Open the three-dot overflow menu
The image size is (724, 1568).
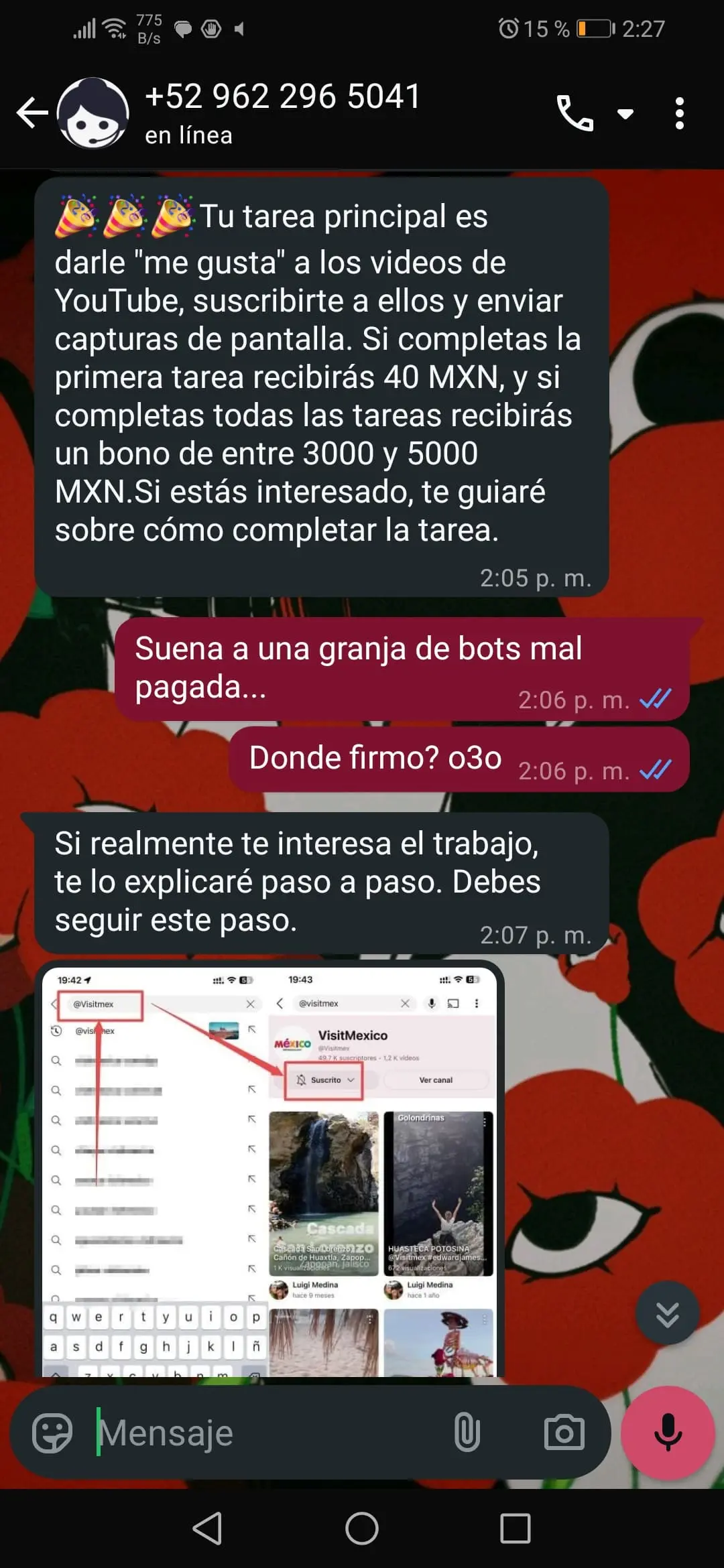pos(679,113)
